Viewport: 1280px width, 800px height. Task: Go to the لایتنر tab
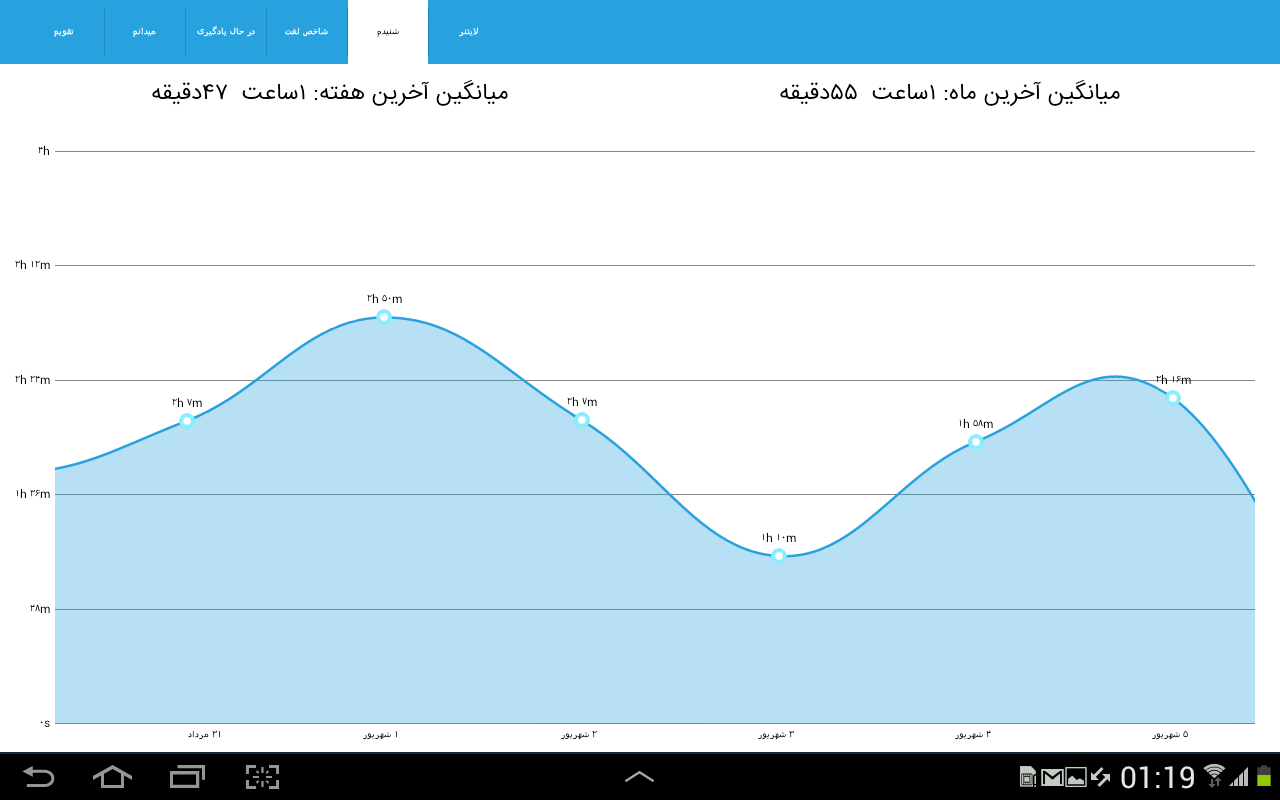(x=469, y=32)
